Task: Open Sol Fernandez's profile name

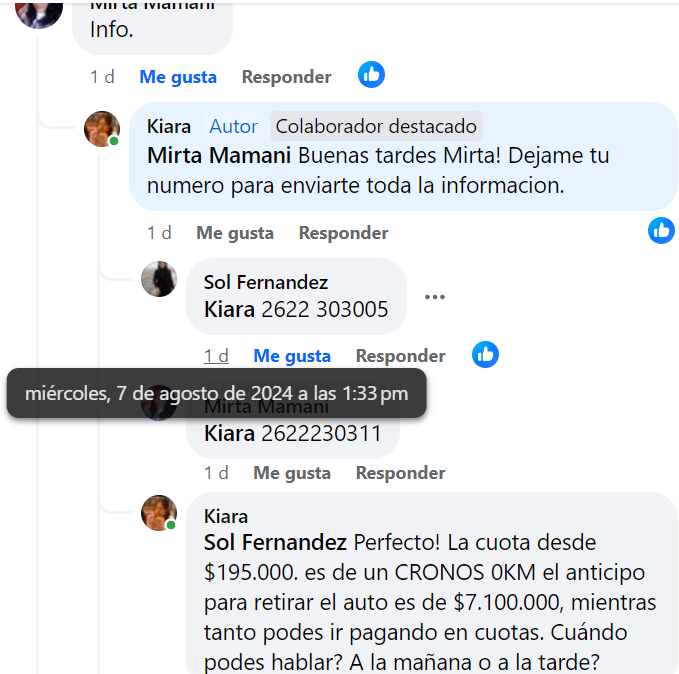Action: pos(266,283)
